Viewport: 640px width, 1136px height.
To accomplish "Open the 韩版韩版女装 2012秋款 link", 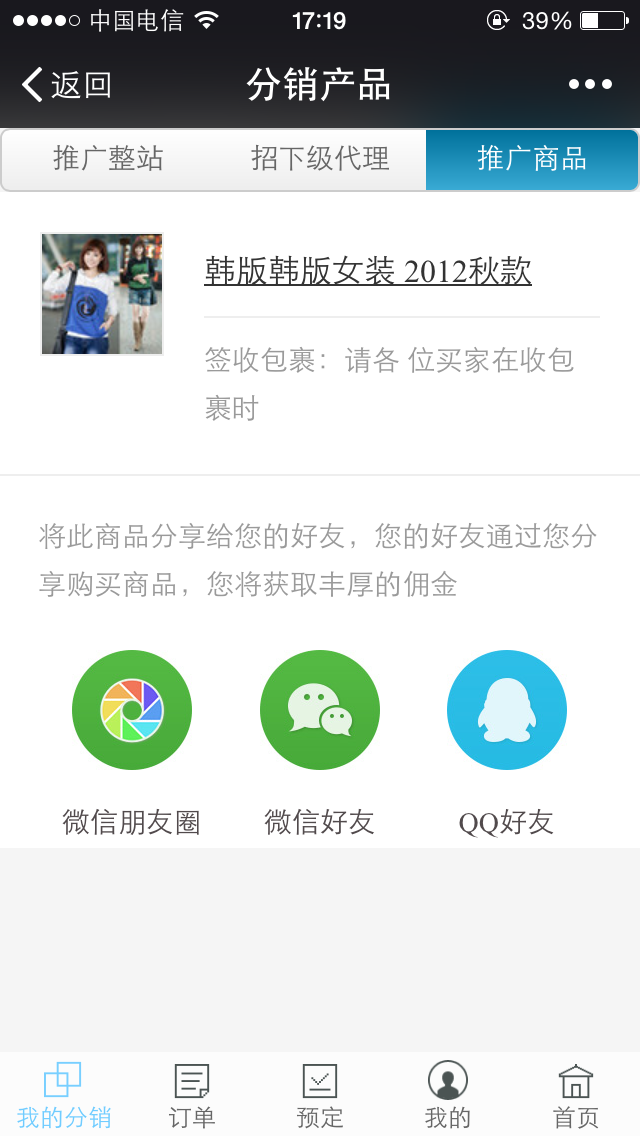I will point(368,272).
